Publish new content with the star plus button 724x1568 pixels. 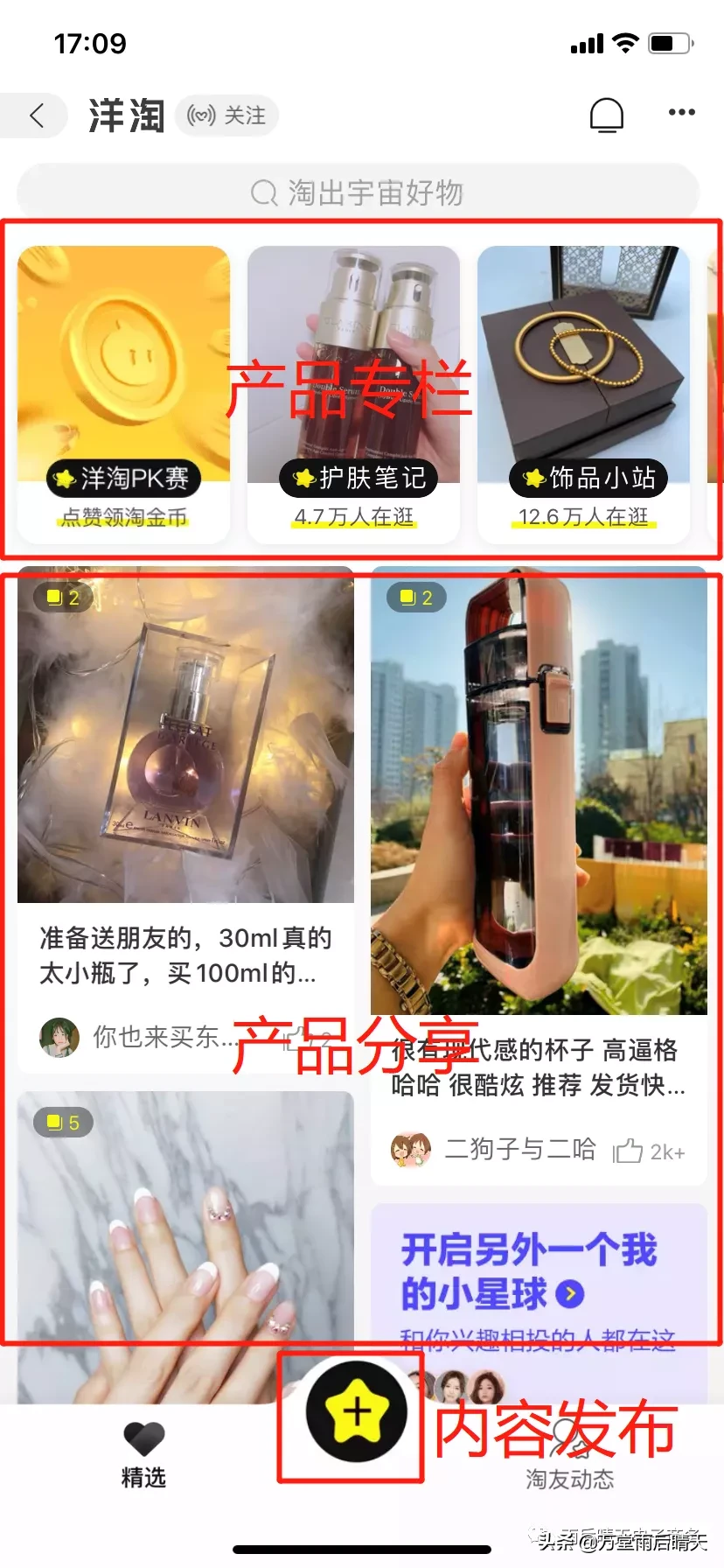[357, 1410]
